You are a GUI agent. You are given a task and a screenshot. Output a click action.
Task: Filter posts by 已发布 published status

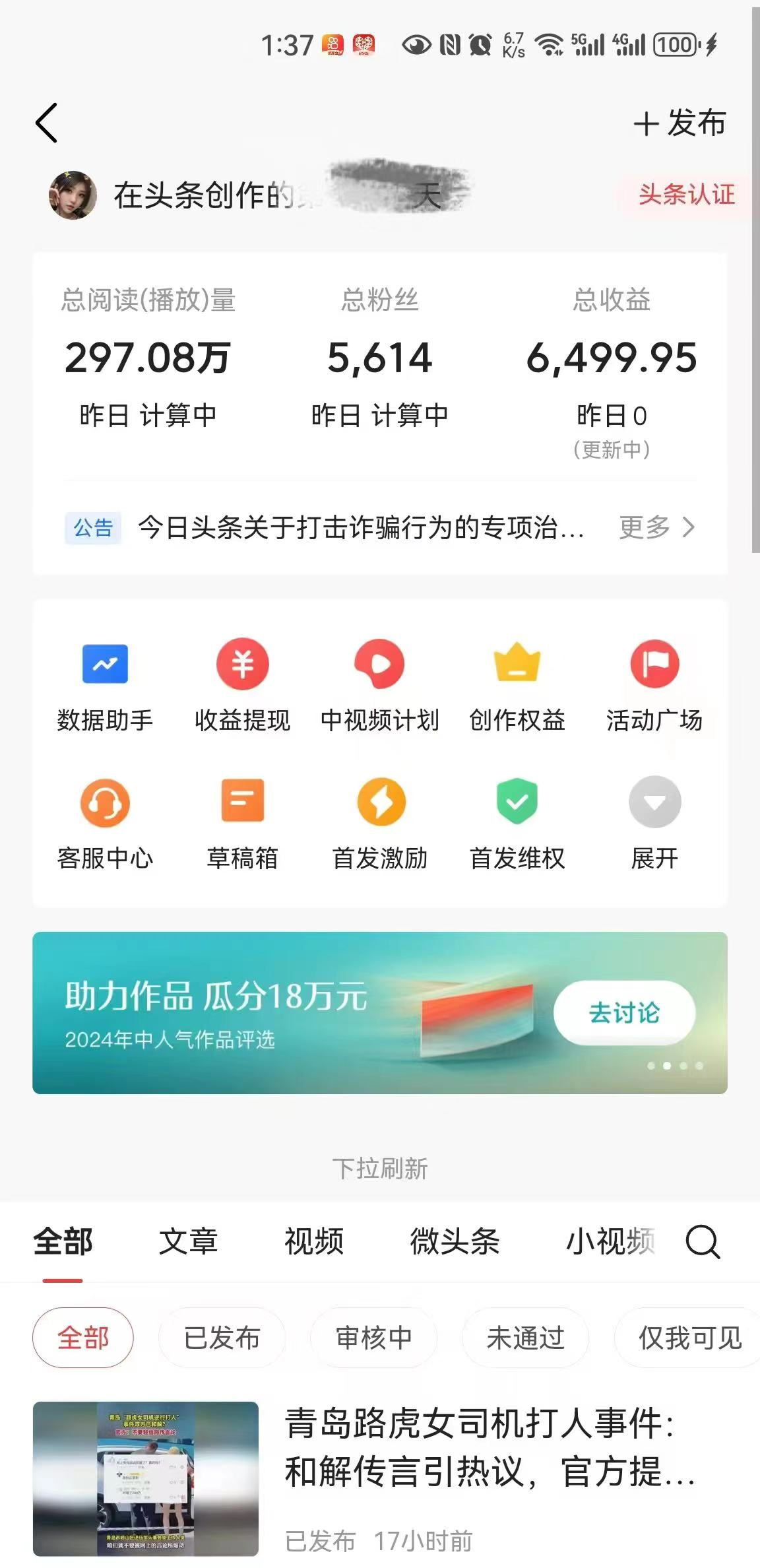[222, 1338]
